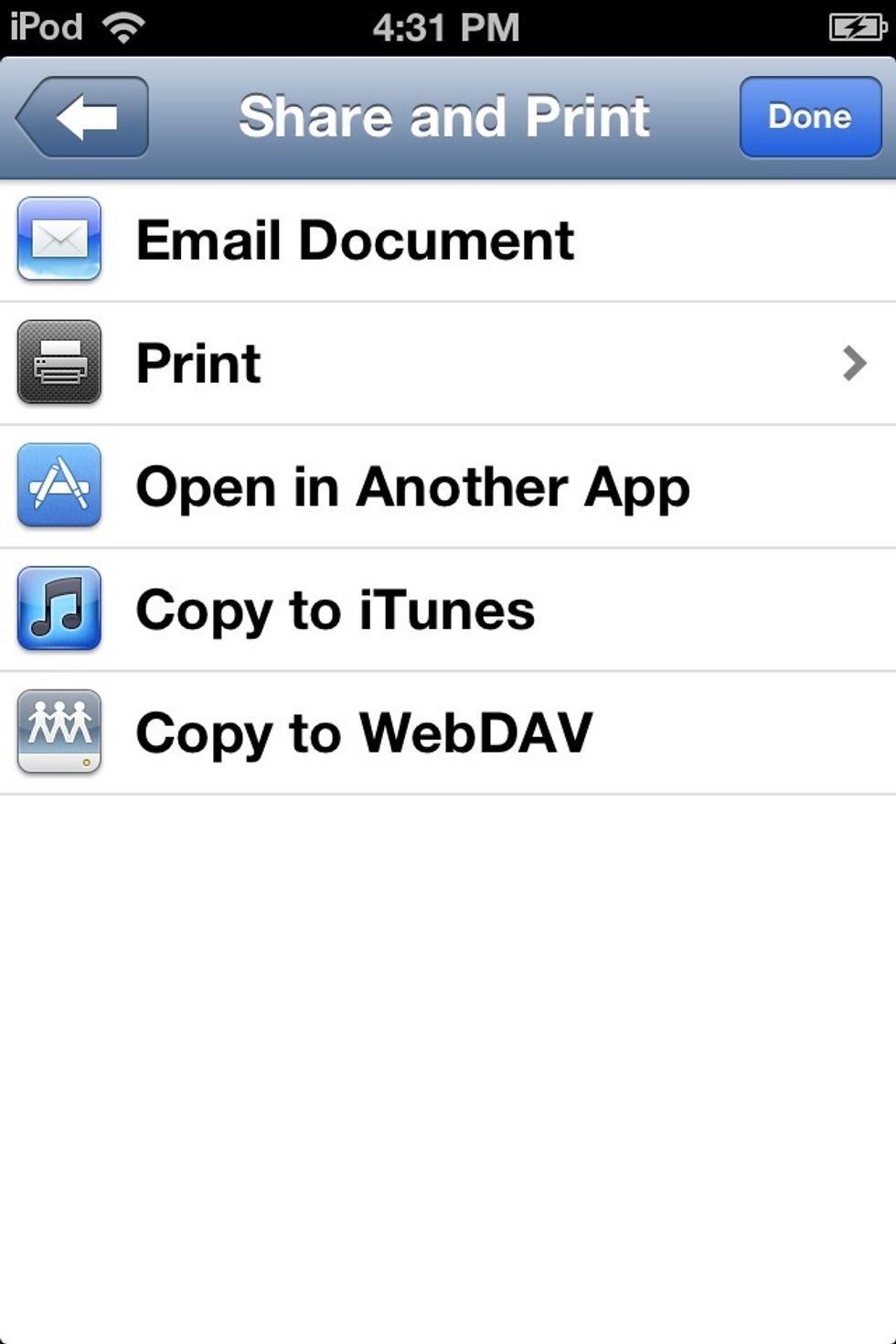Tap the clock showing 4:31 PM
The image size is (896, 1344).
pos(447,26)
